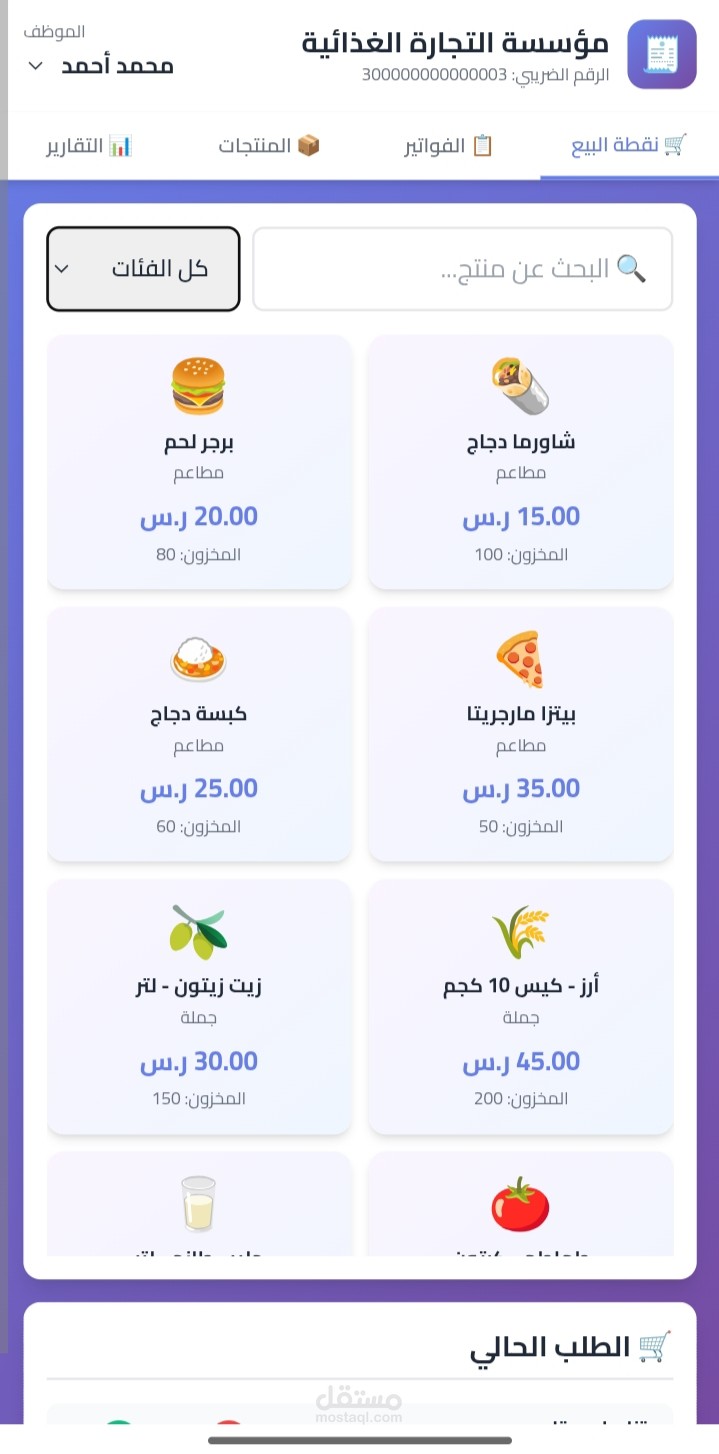Open the المنتجات tab
719x1454 pixels.
pos(269,147)
